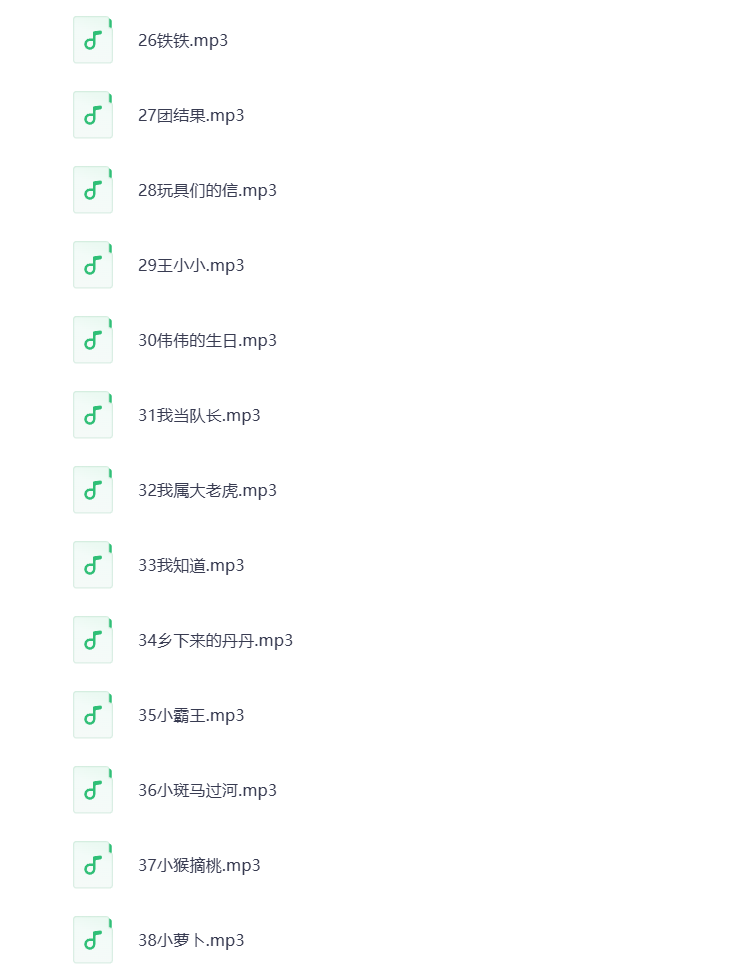The height and width of the screenshot is (975, 743).
Task: Click the audio icon beside 27团结果.mp3
Action: [92, 114]
